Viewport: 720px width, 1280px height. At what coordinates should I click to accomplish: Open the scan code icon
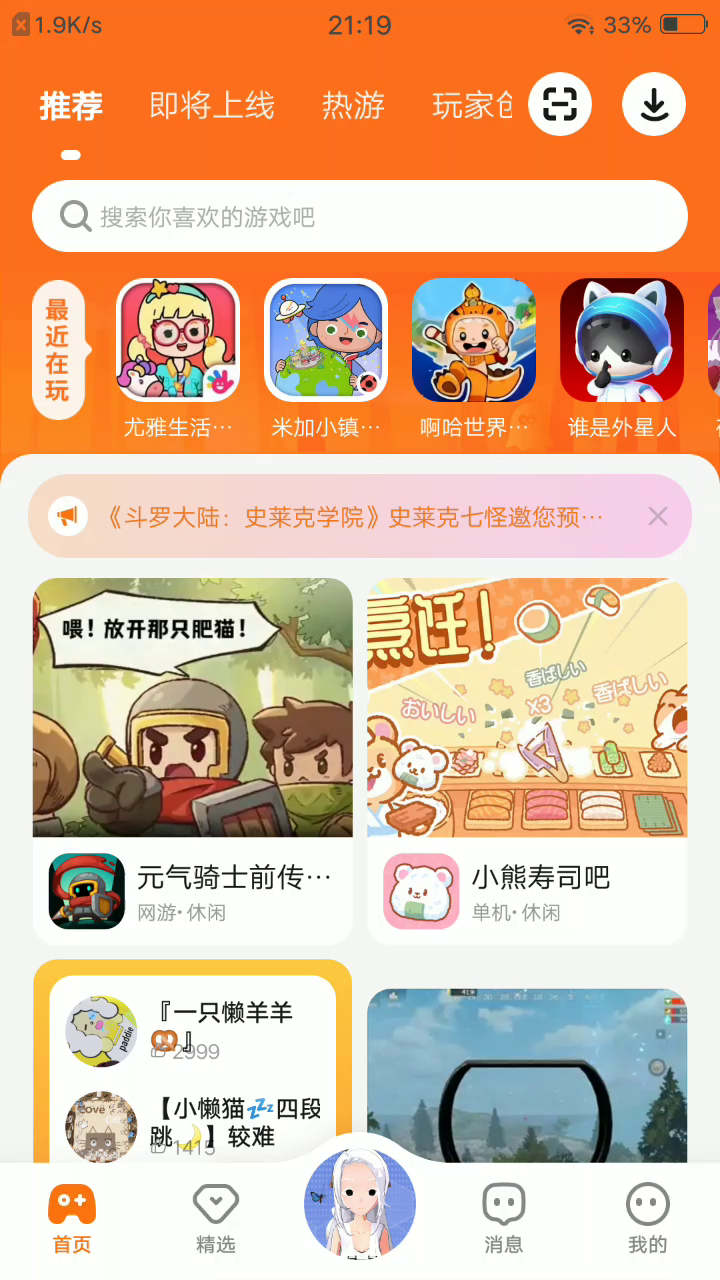click(x=560, y=104)
